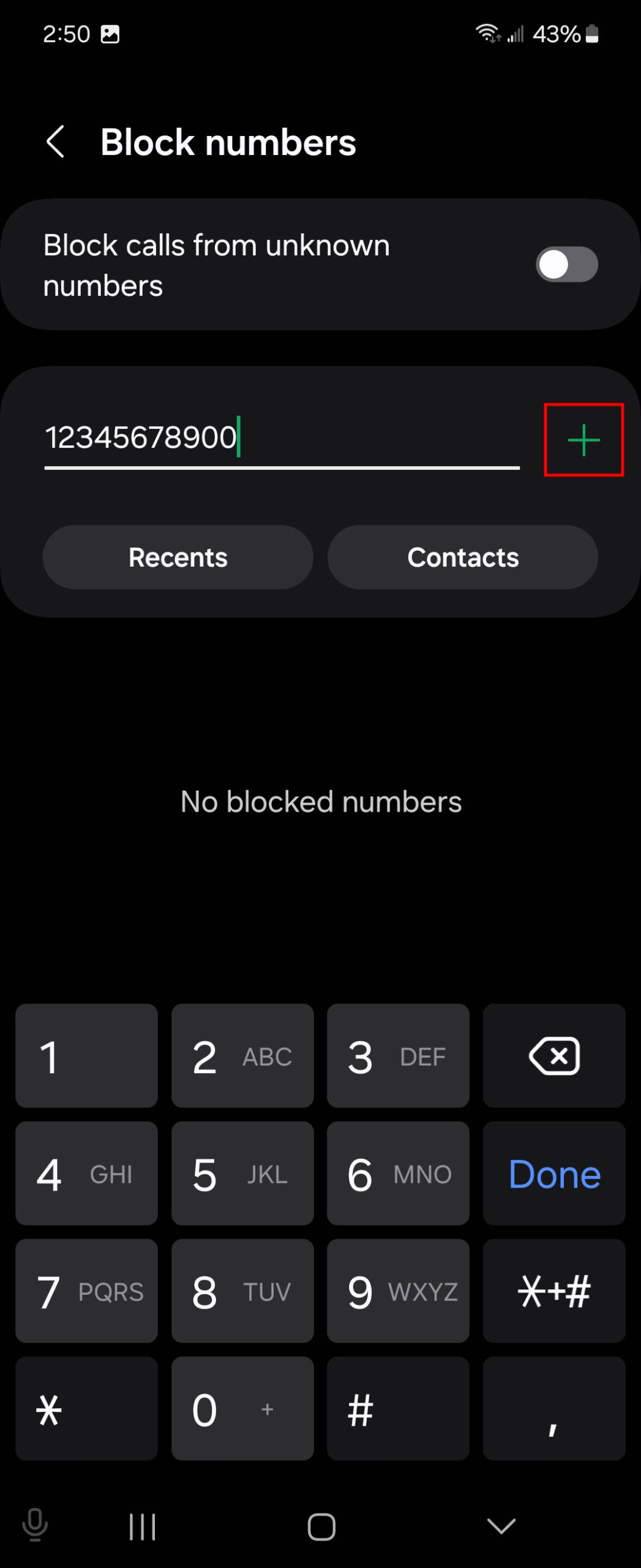
Task: Open Contacts to pick a number
Action: point(463,557)
